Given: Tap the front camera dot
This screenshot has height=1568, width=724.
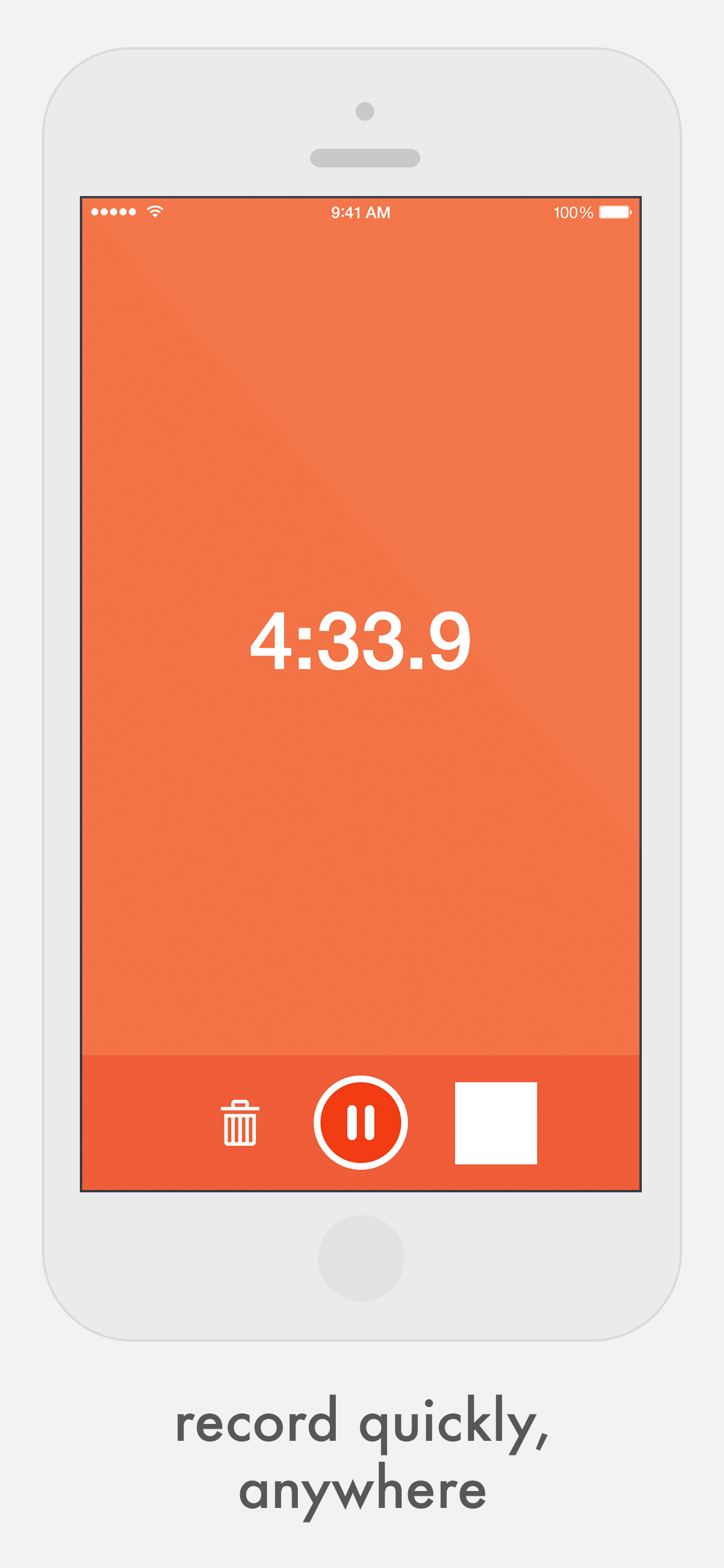Looking at the screenshot, I should coord(364,110).
